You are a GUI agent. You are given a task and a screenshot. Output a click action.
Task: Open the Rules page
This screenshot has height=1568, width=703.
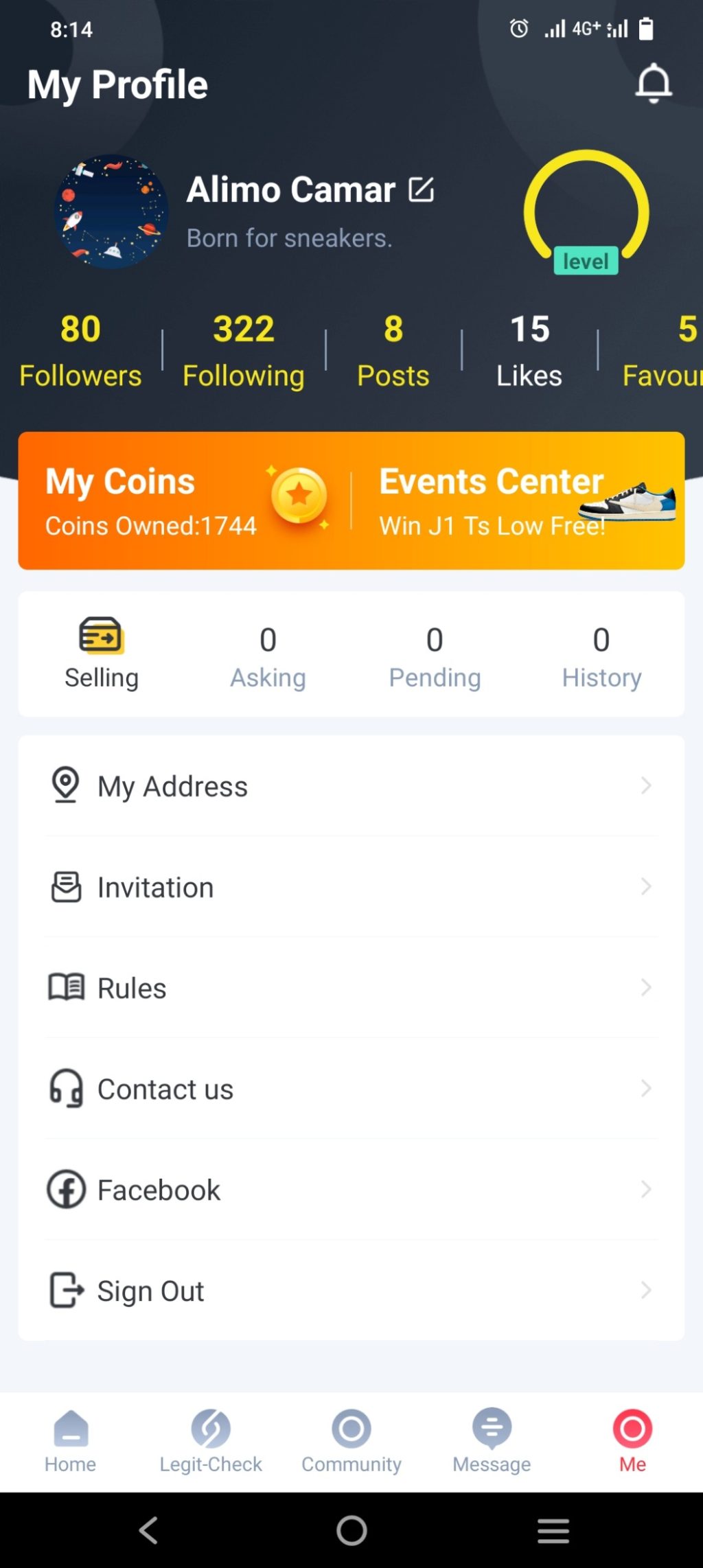[x=351, y=988]
